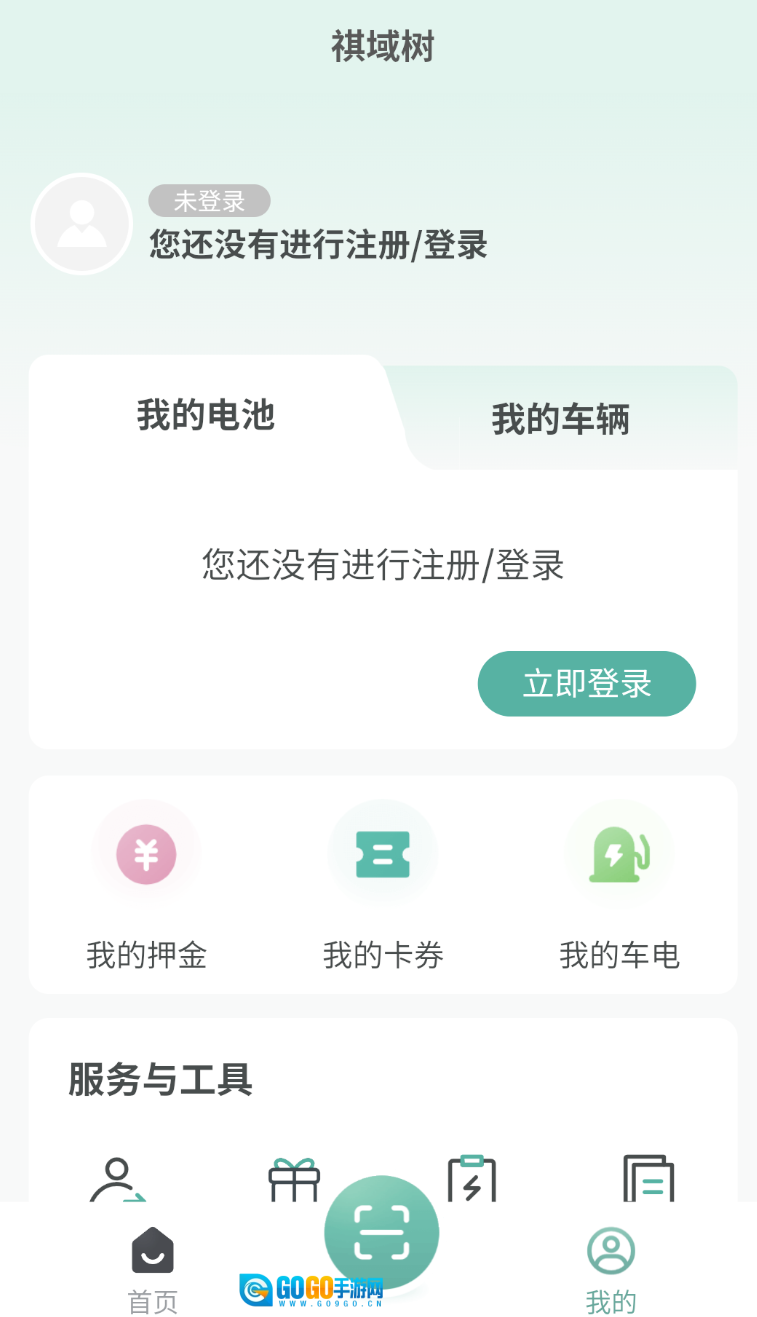Open 我的押金 deposit icon
The height and width of the screenshot is (1317, 757).
click(x=146, y=853)
